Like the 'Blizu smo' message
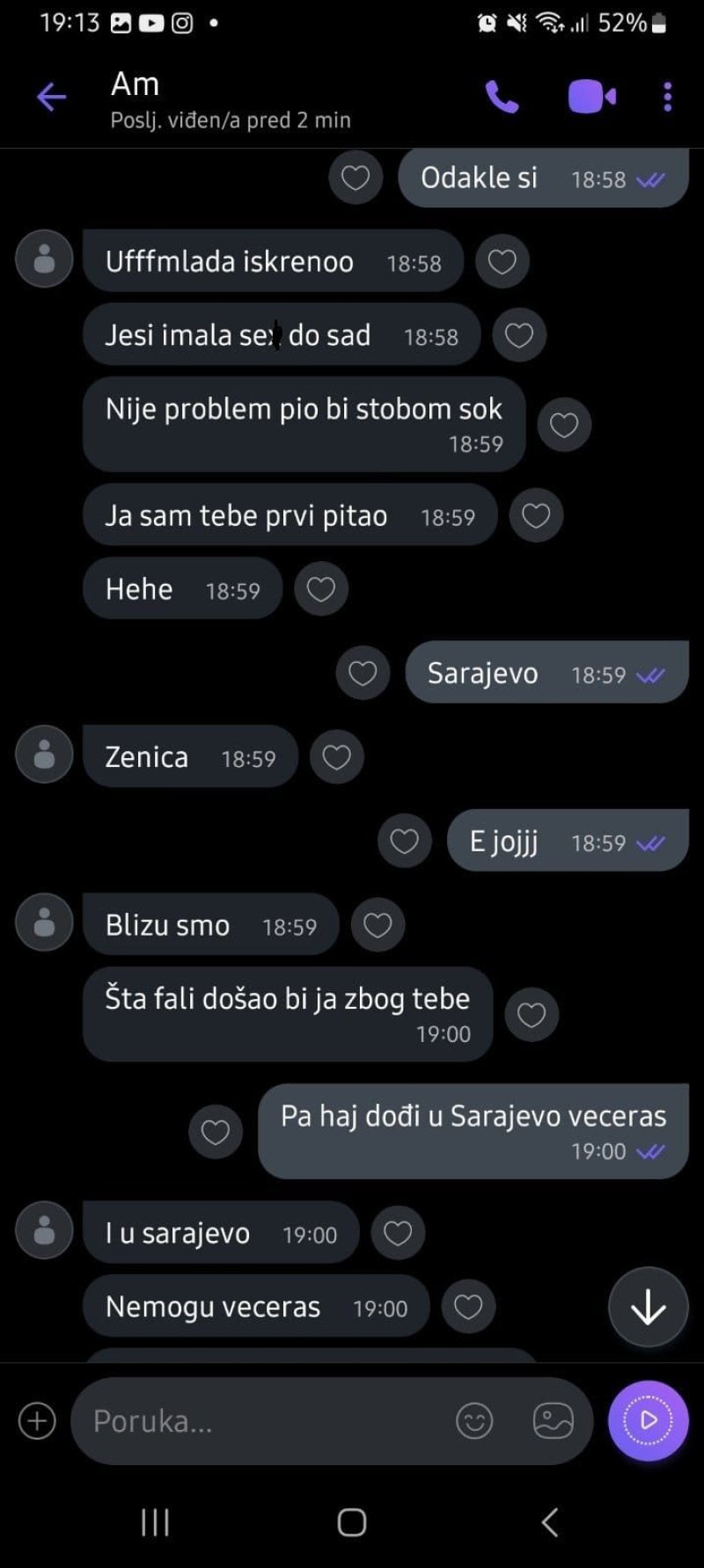704x1568 pixels. [x=378, y=925]
